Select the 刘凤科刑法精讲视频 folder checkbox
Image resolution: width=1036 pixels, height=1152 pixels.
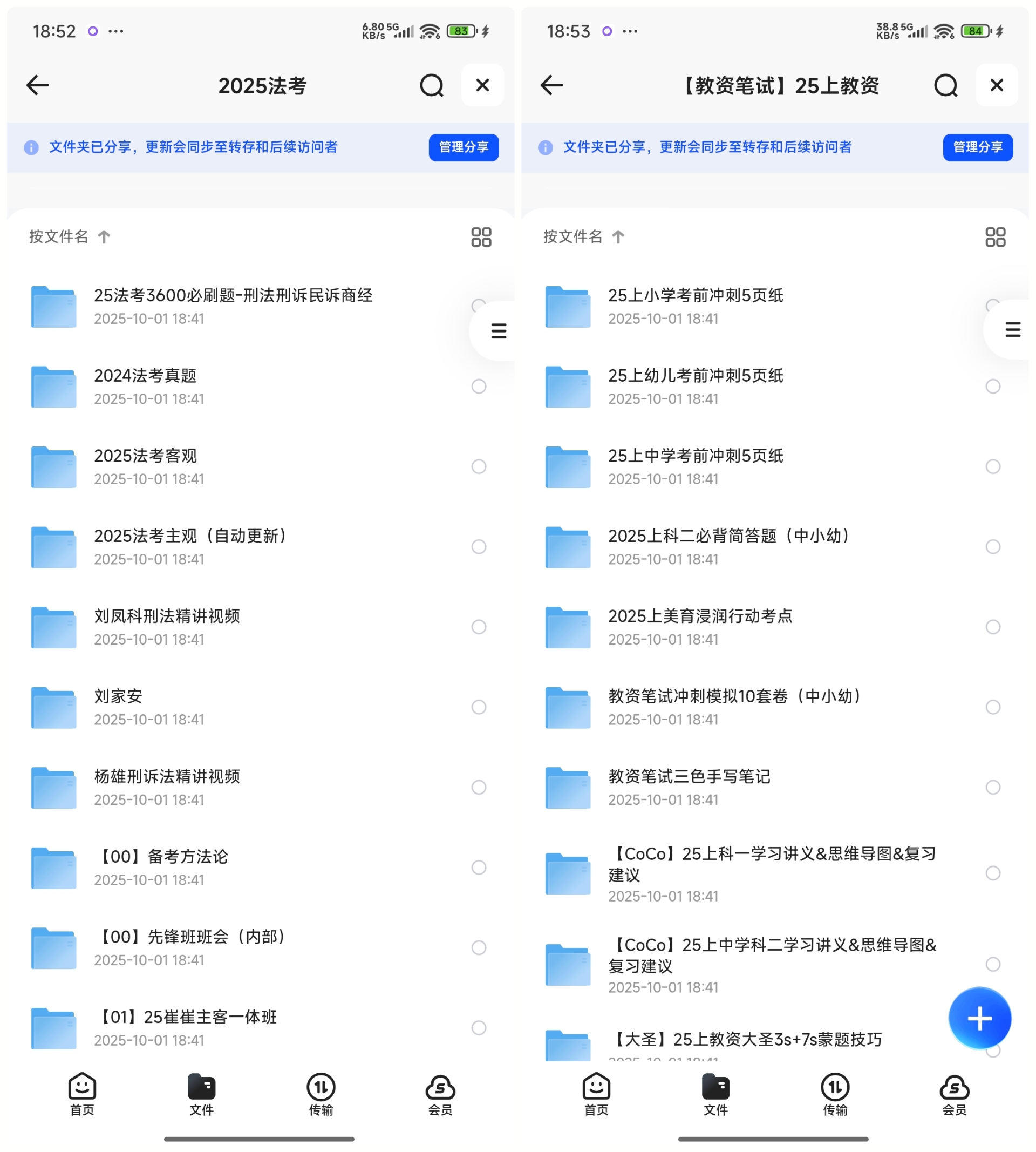(x=479, y=627)
